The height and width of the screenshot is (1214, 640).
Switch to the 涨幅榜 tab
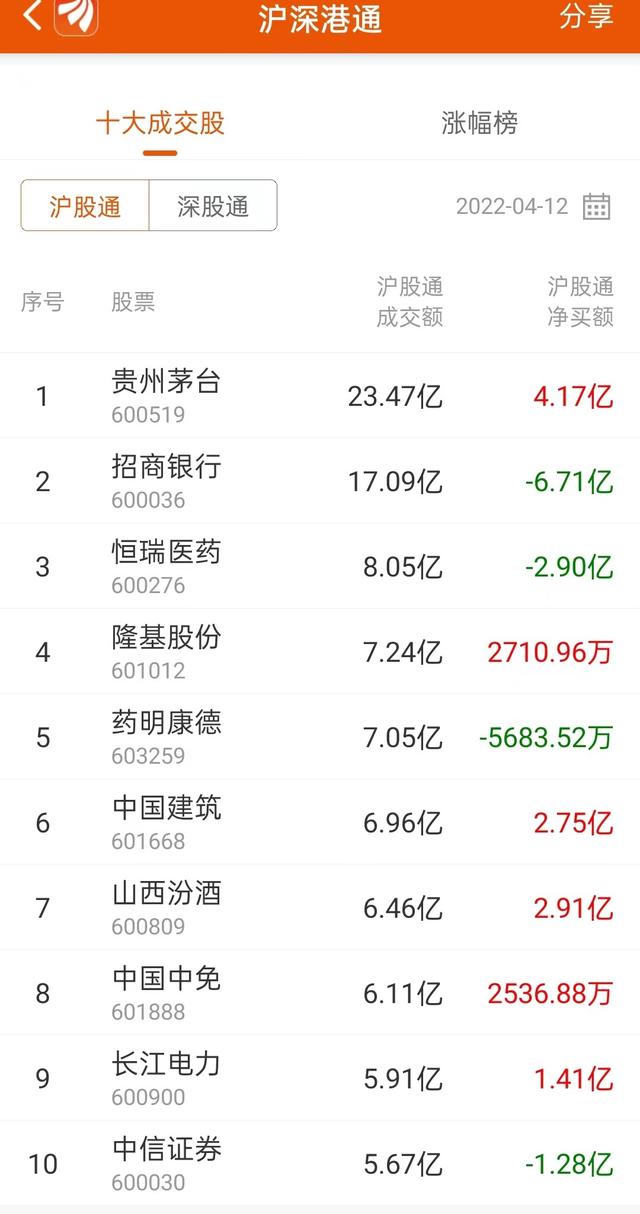479,124
